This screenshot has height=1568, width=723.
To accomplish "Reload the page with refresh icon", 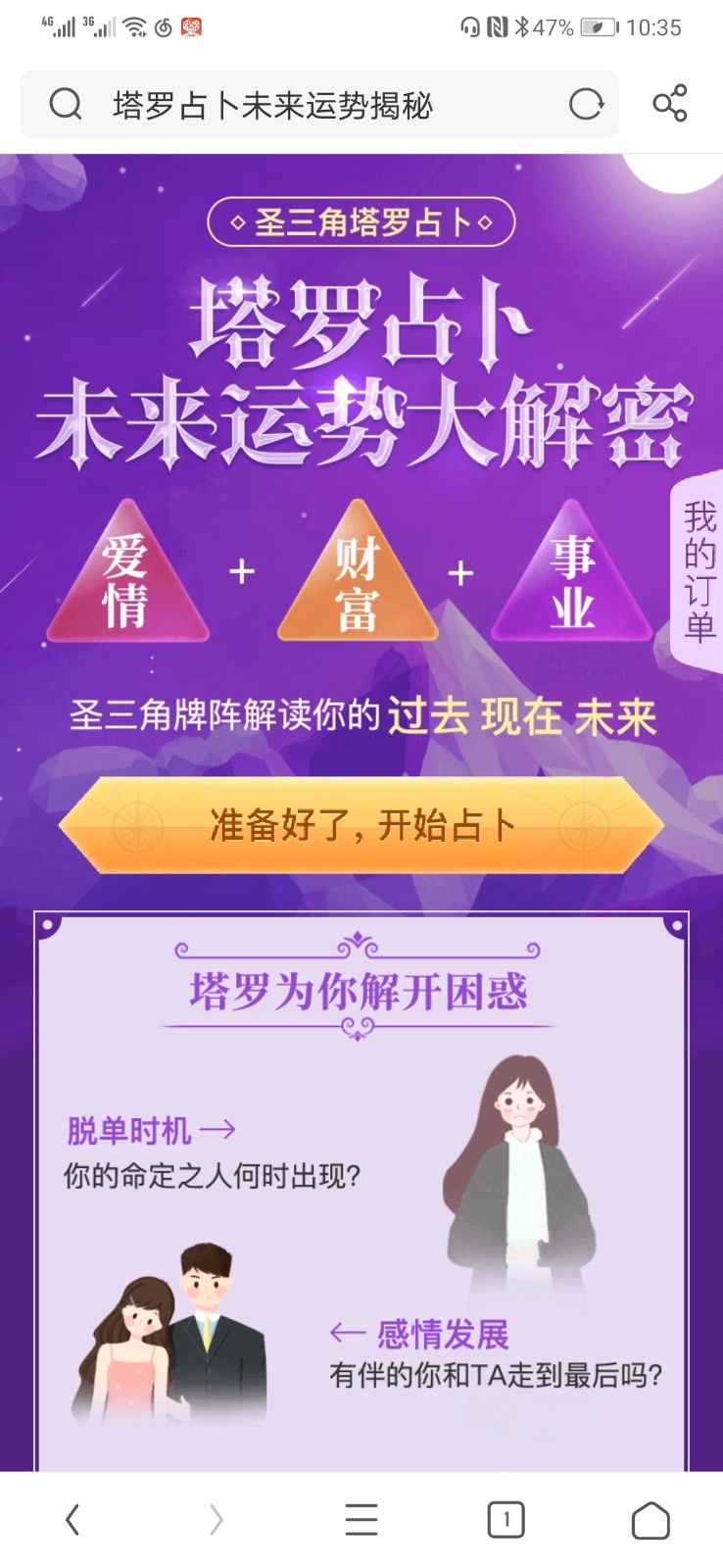I will click(586, 104).
